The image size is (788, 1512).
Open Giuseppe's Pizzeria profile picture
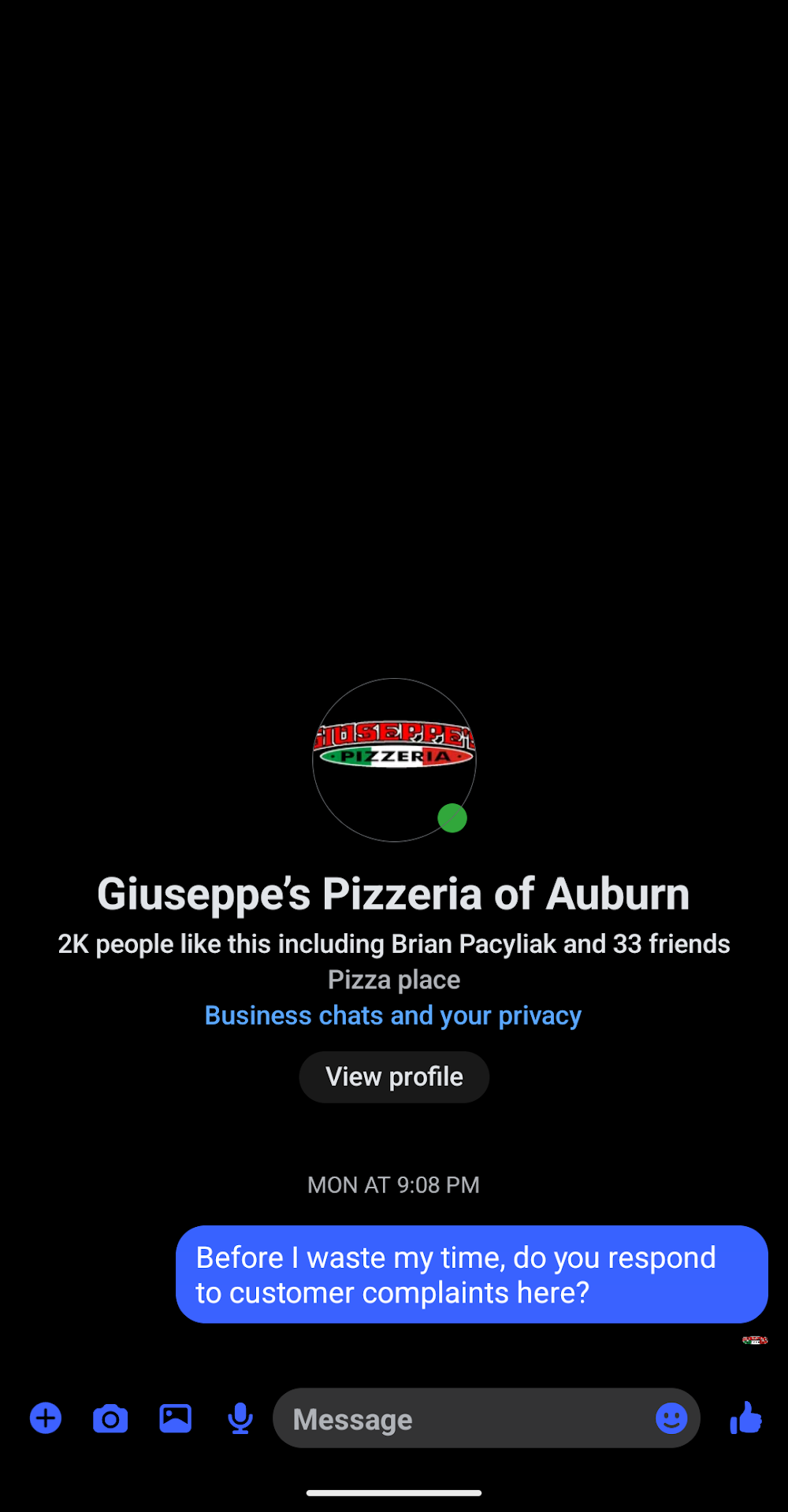click(x=394, y=759)
